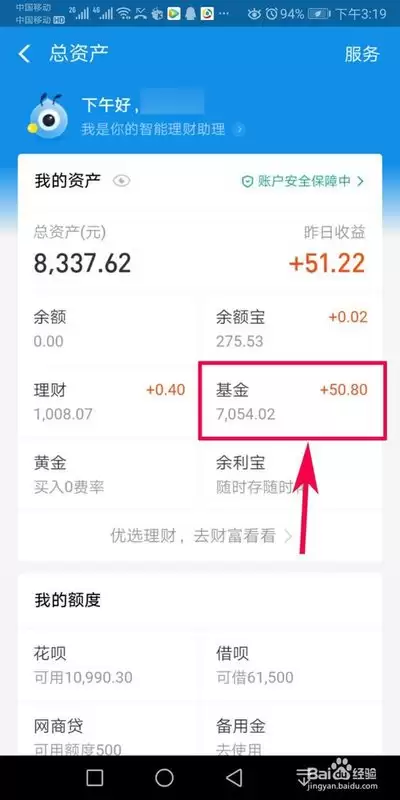Open 服务 in the top bar
This screenshot has width=400, height=800.
click(x=362, y=54)
